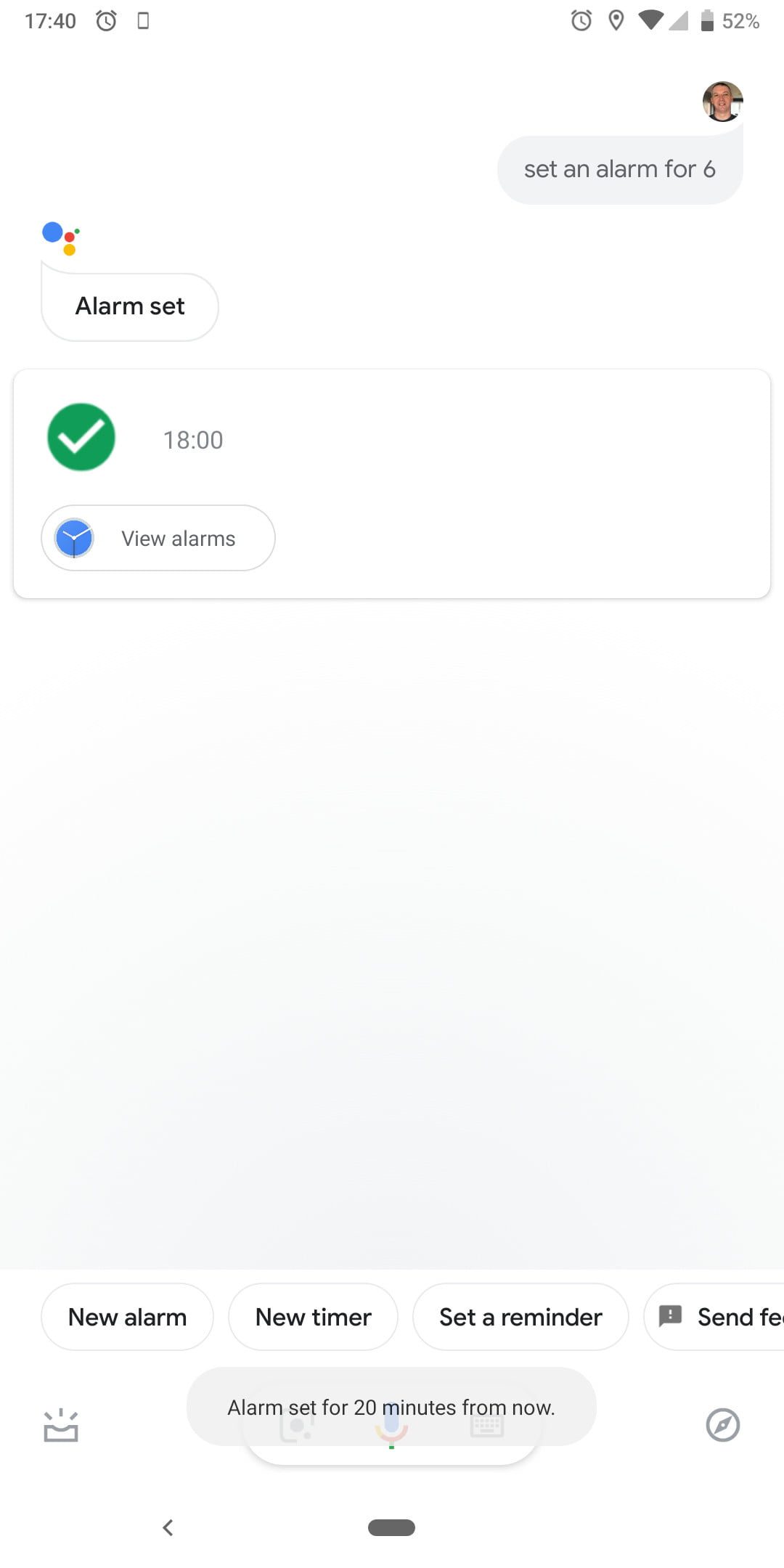Open the Explore compass icon
Image resolution: width=784 pixels, height=1568 pixels.
[722, 1426]
